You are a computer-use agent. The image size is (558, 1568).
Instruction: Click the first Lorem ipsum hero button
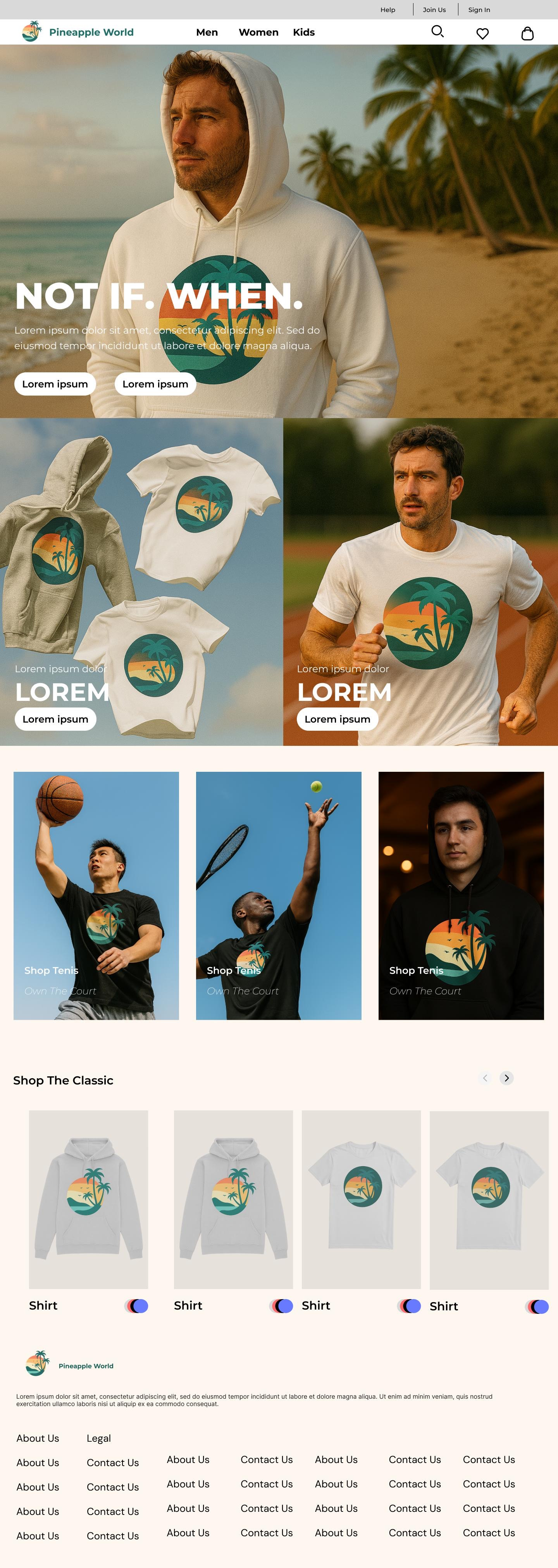[55, 384]
